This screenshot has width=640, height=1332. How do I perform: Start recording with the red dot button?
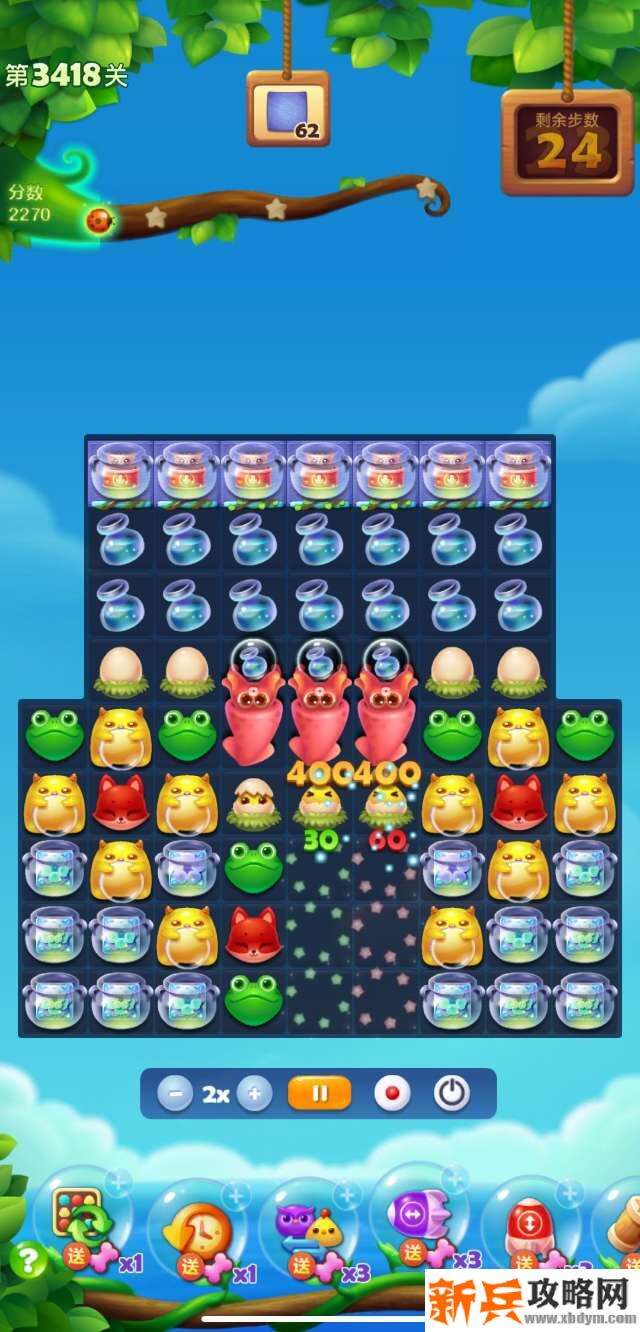pos(392,1094)
